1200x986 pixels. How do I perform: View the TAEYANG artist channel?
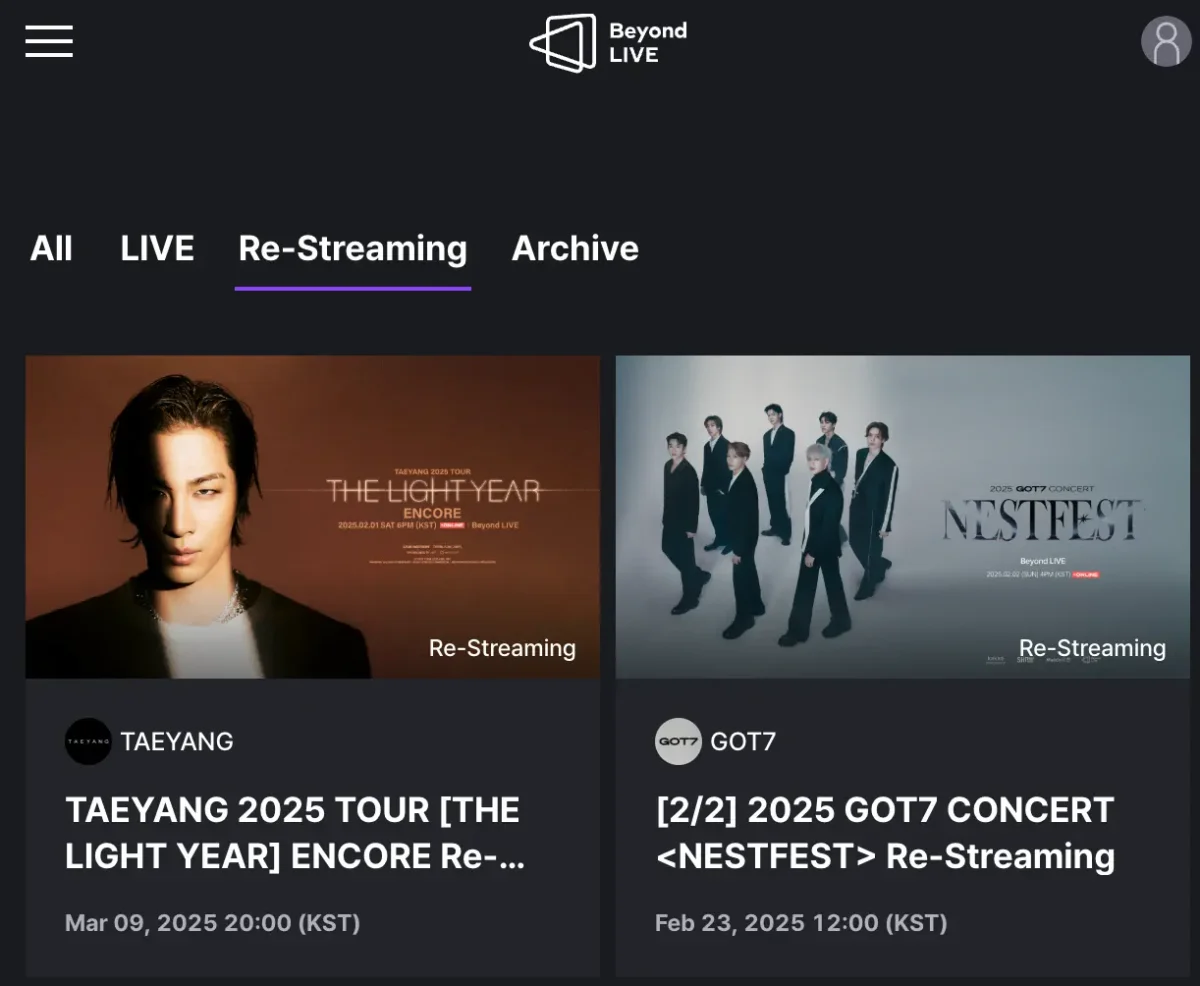[x=150, y=741]
